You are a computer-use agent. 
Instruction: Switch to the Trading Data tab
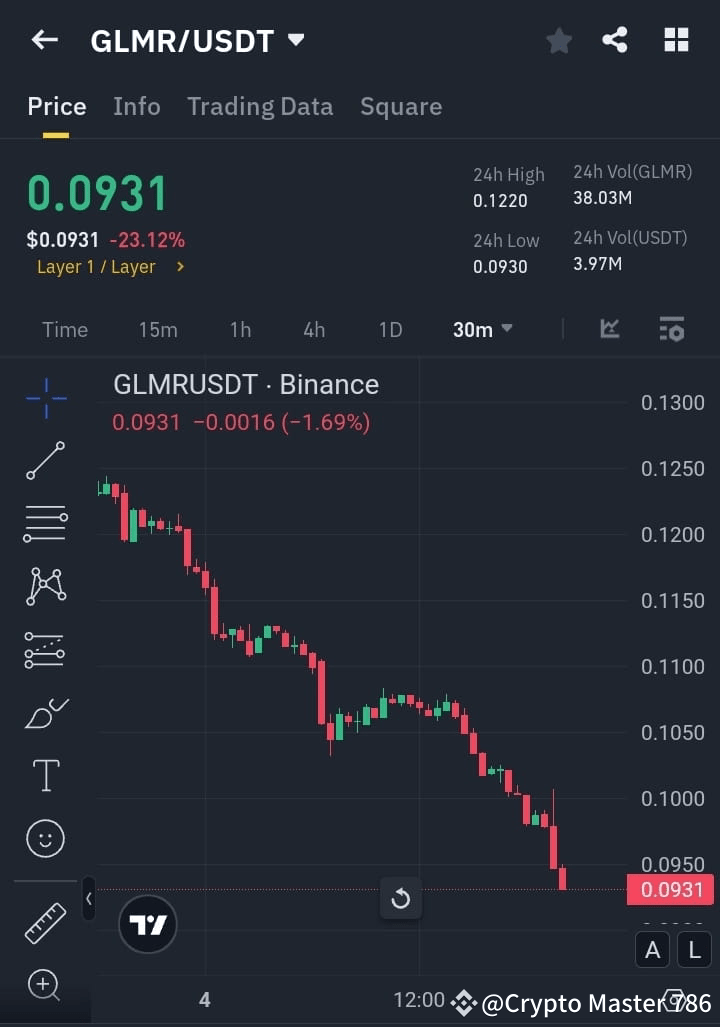click(260, 106)
